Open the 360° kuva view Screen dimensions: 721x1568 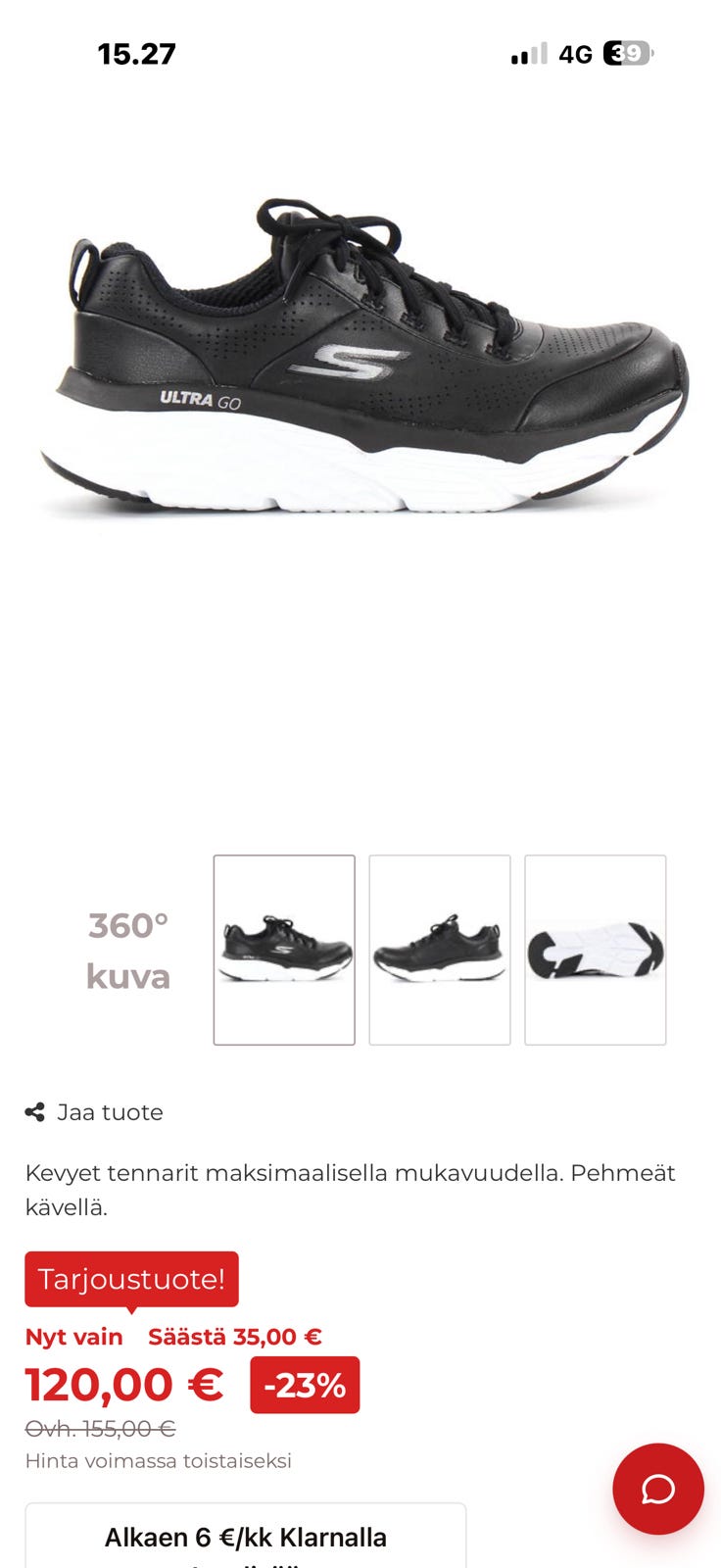coord(129,949)
